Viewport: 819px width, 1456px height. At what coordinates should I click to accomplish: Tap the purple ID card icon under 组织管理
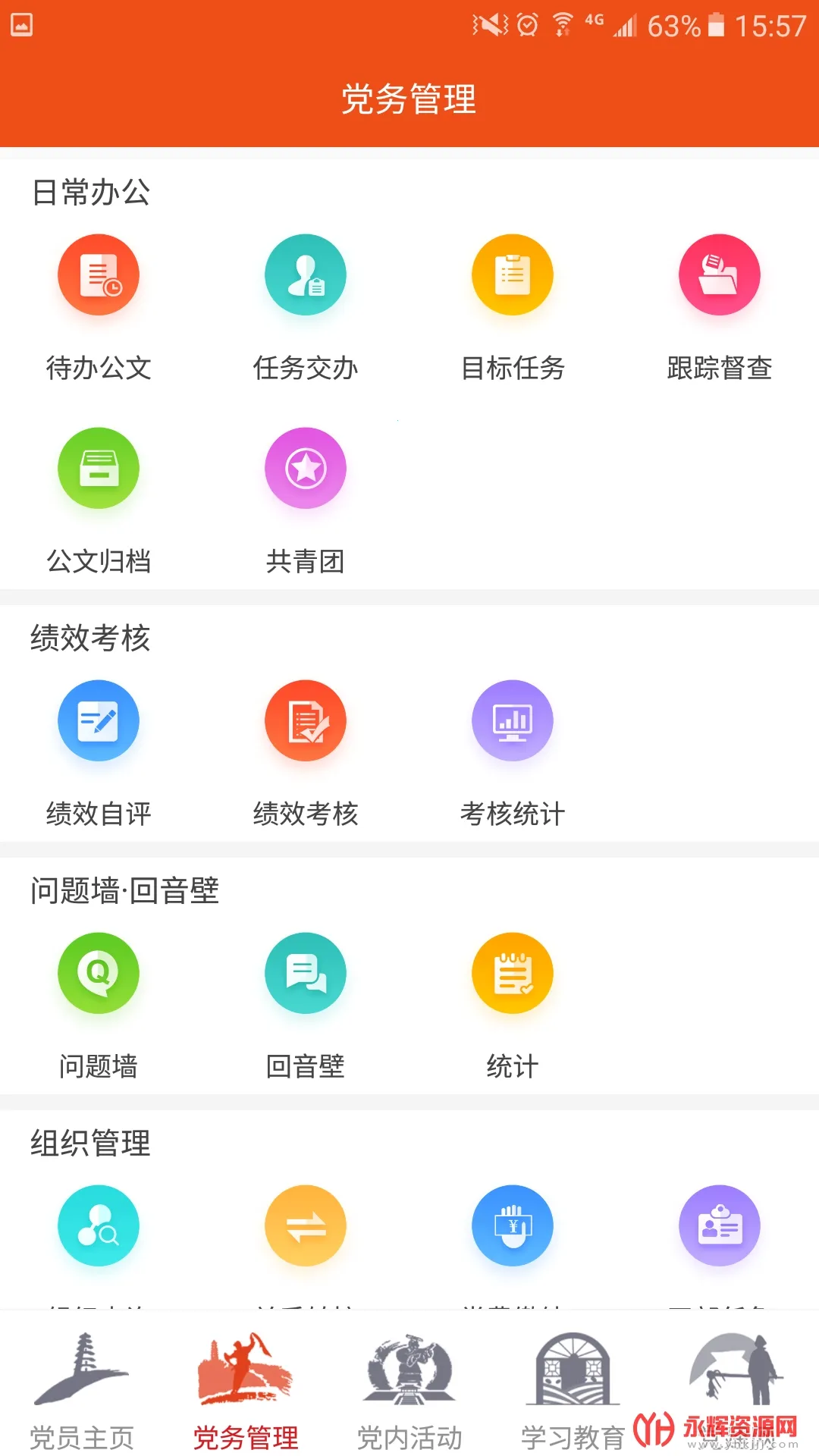720,1225
